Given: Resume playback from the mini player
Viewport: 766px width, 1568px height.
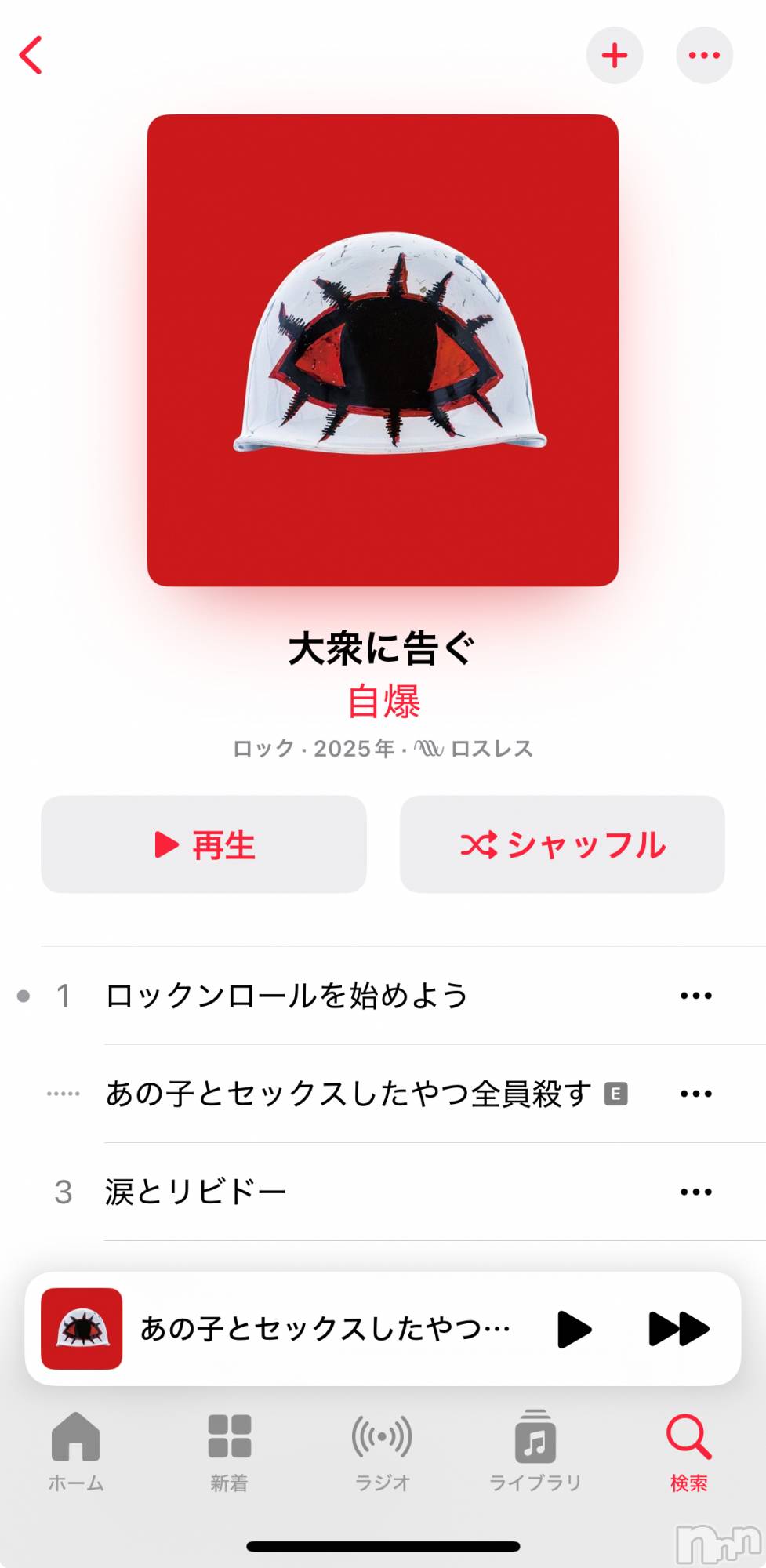Looking at the screenshot, I should click(x=574, y=1329).
